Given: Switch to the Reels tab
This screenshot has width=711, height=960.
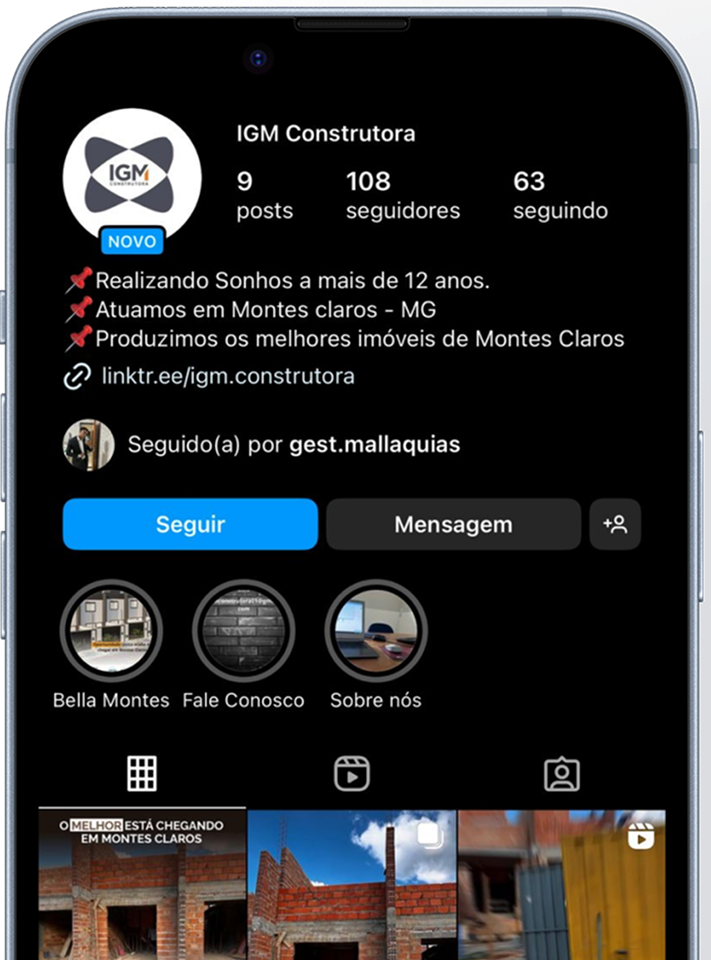Looking at the screenshot, I should (352, 773).
